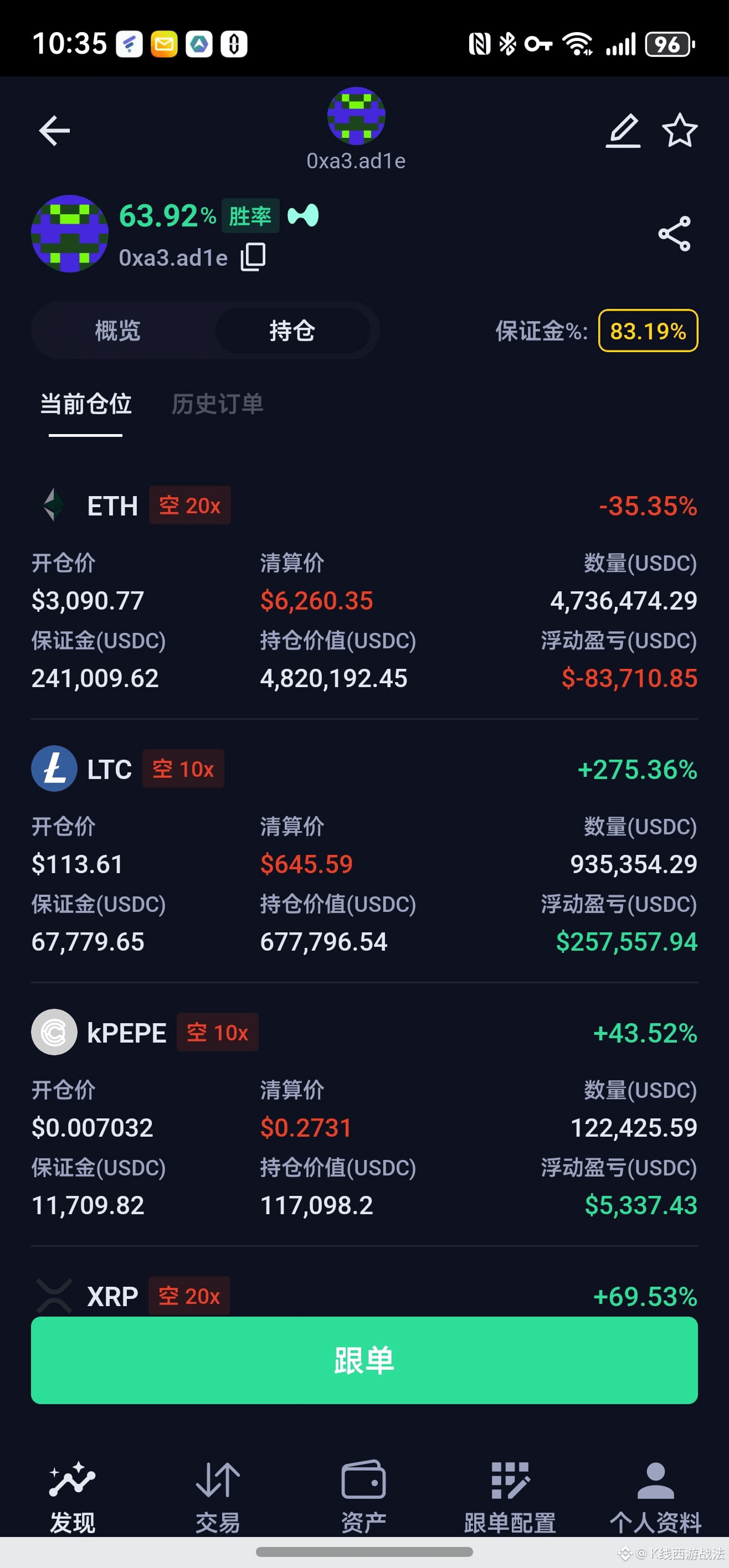Share this trader's profile
The height and width of the screenshot is (1568, 729).
pos(674,234)
